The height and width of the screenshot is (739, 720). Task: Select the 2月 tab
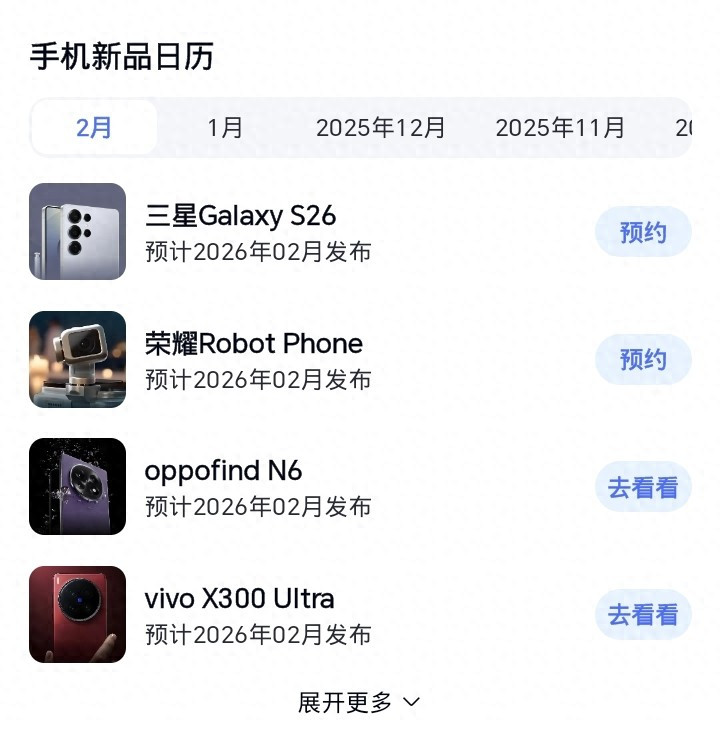pos(94,128)
